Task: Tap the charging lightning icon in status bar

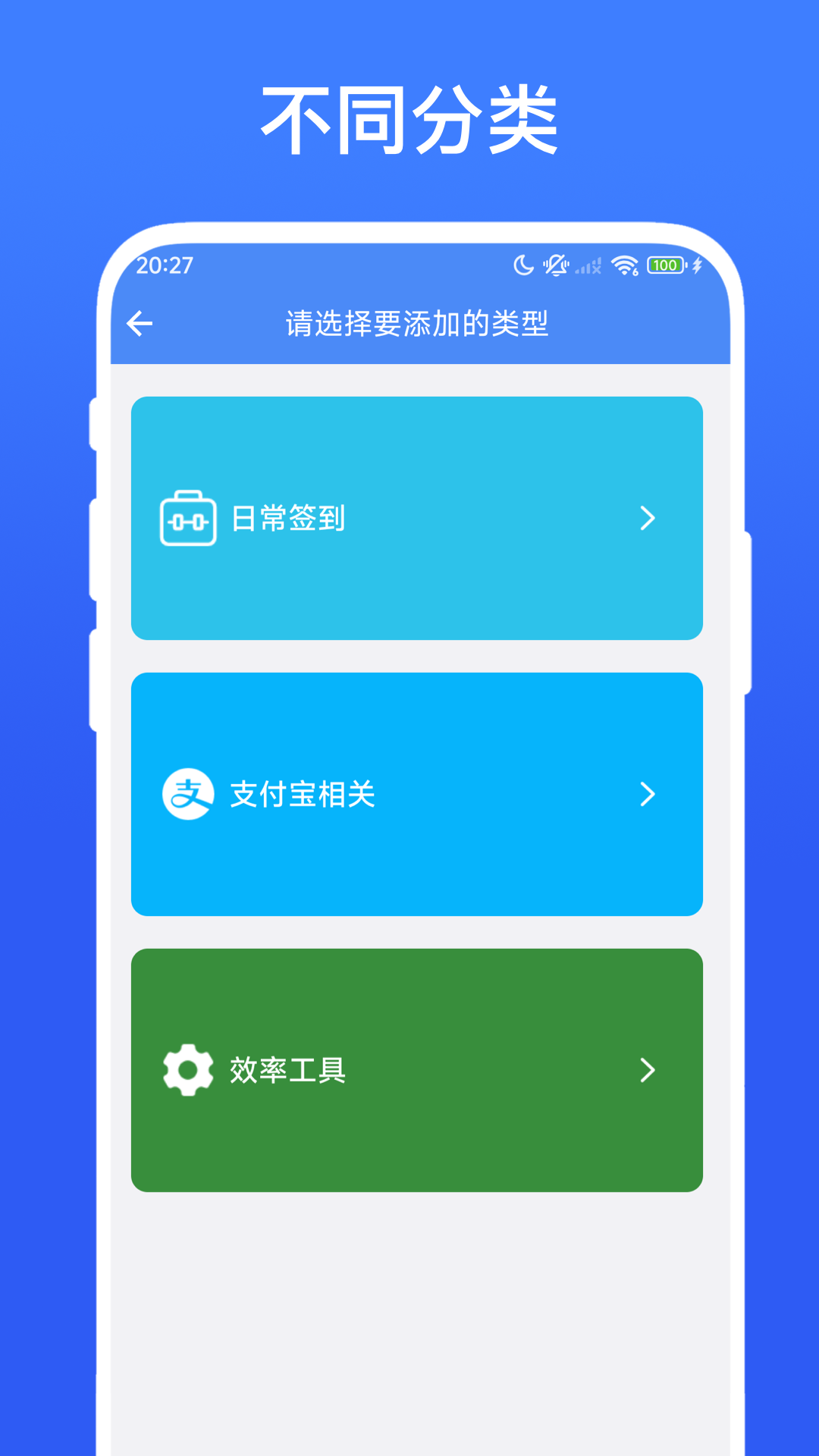Action: 696,265
